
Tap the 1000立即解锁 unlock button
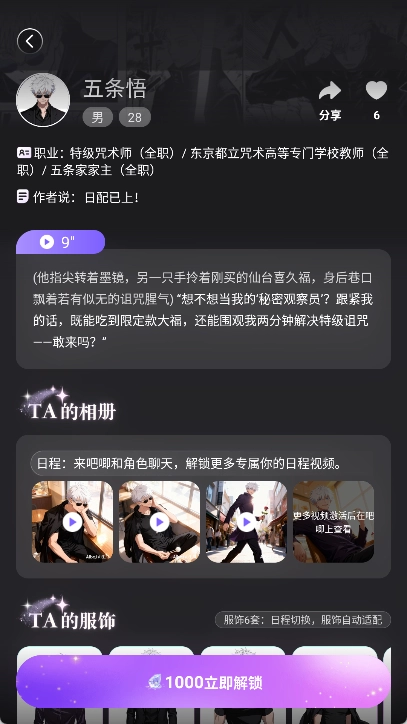click(x=203, y=682)
